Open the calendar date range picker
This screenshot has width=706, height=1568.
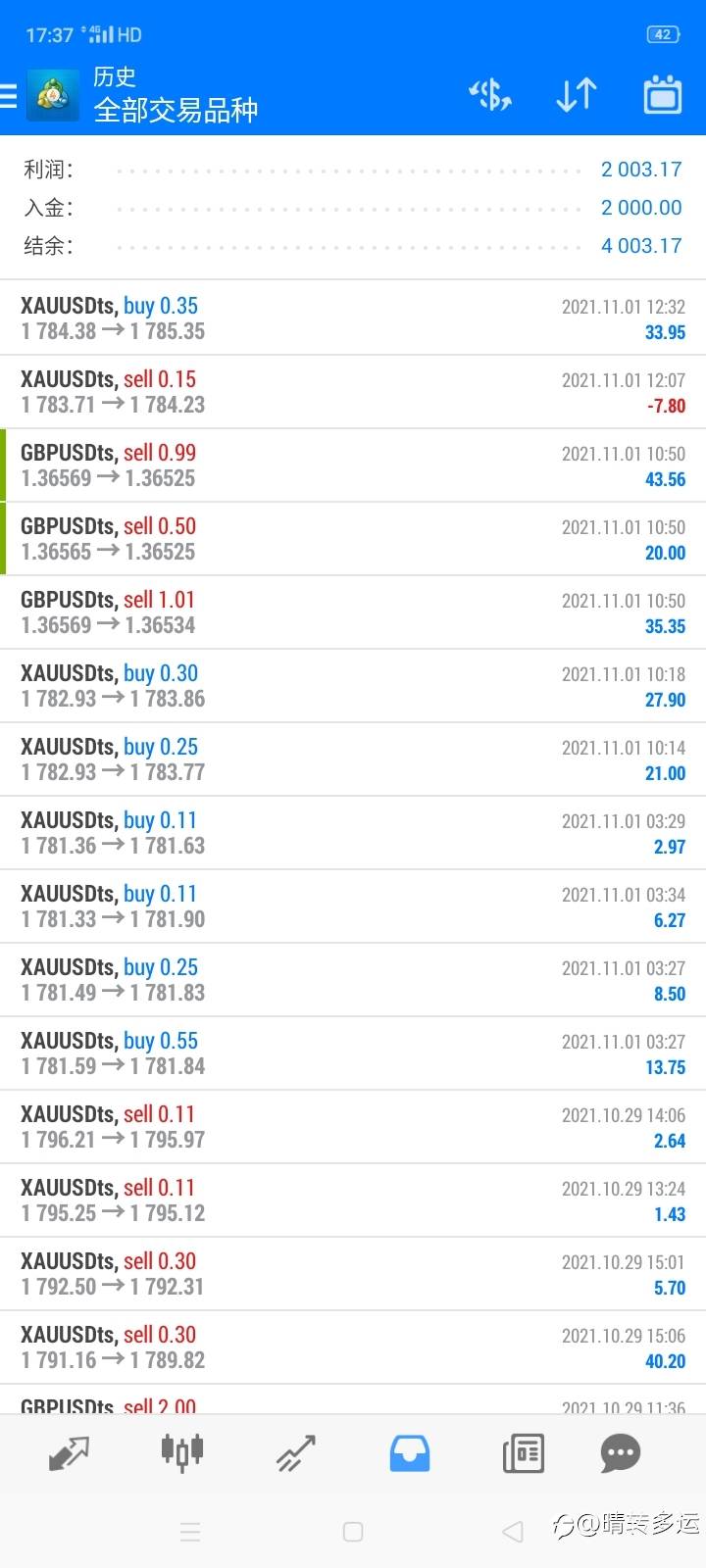663,95
